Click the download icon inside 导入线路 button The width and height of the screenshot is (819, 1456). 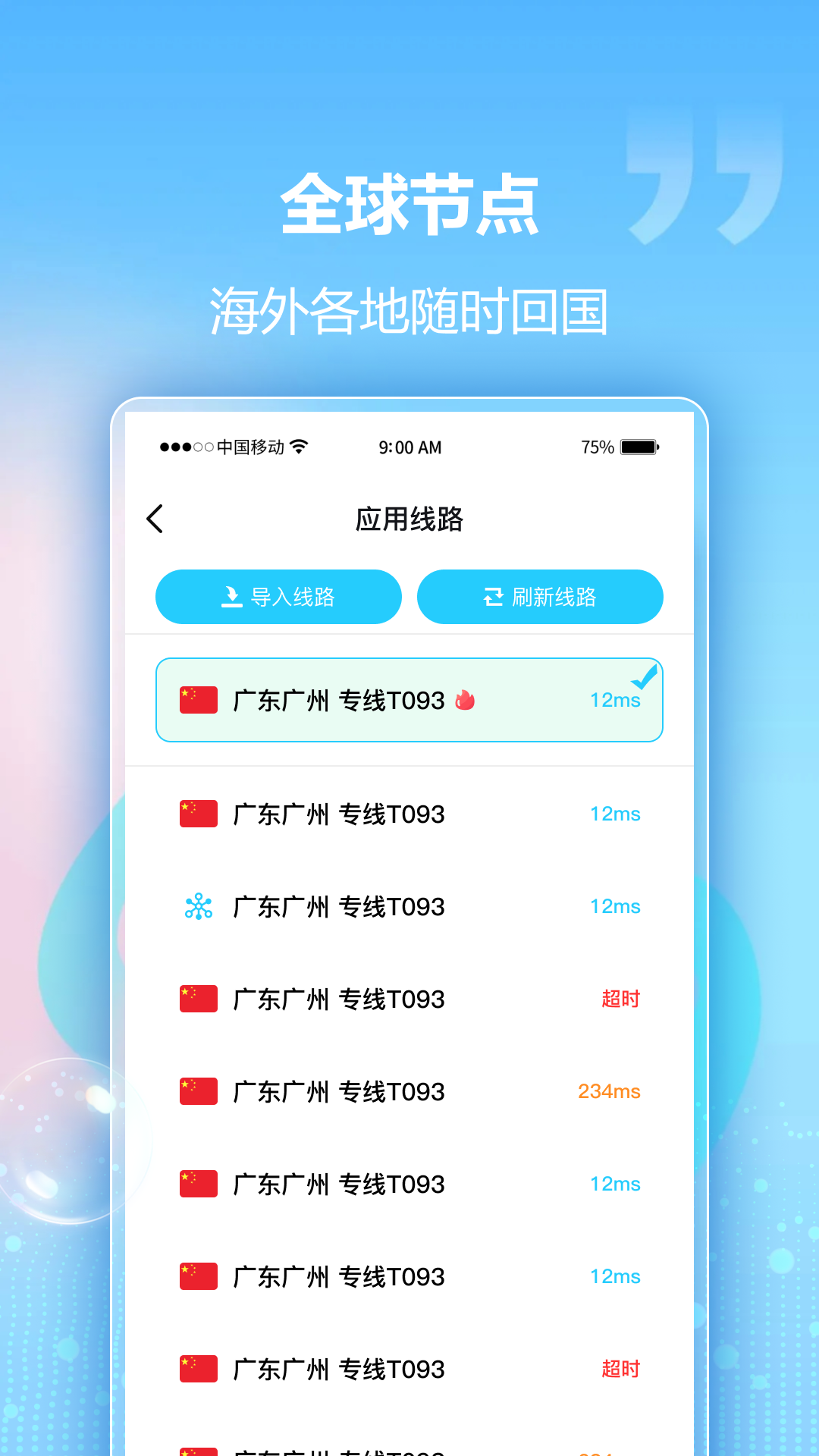(231, 597)
